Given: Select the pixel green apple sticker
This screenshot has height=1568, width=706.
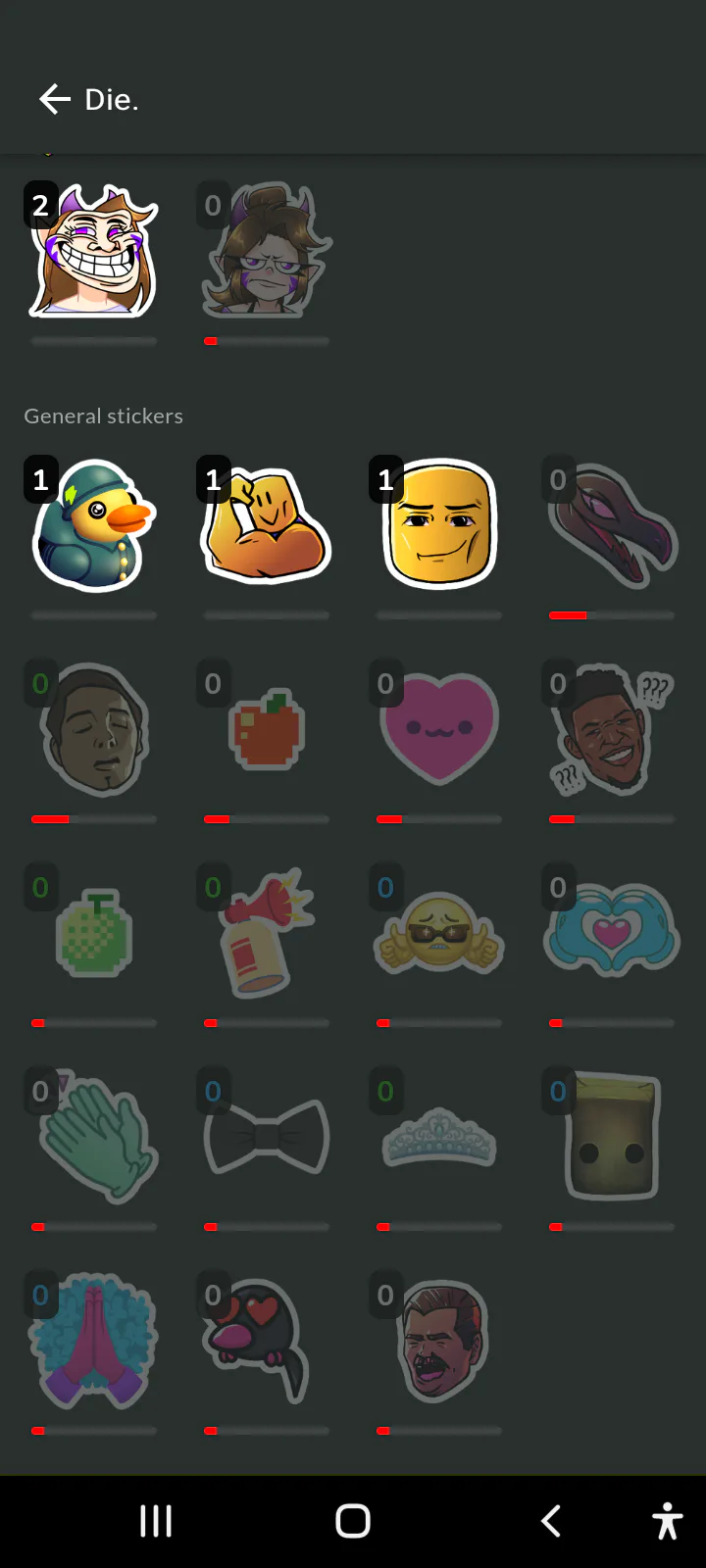Looking at the screenshot, I should coord(94,934).
